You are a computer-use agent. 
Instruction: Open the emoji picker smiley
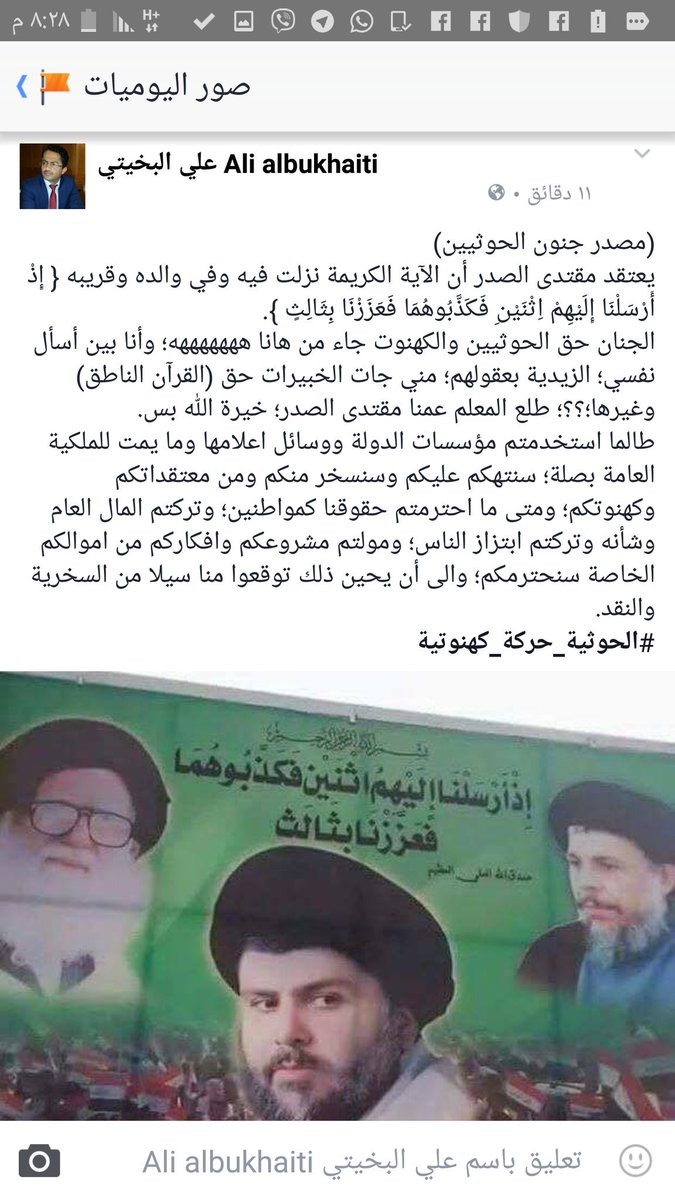(634, 1161)
